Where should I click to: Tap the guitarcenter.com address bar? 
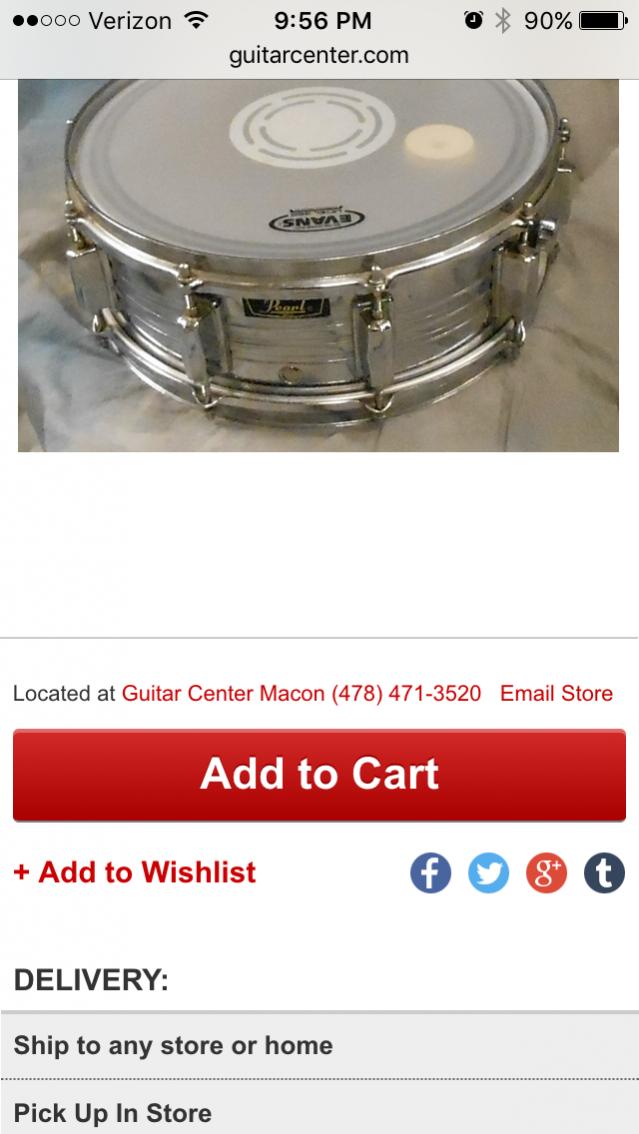319,56
